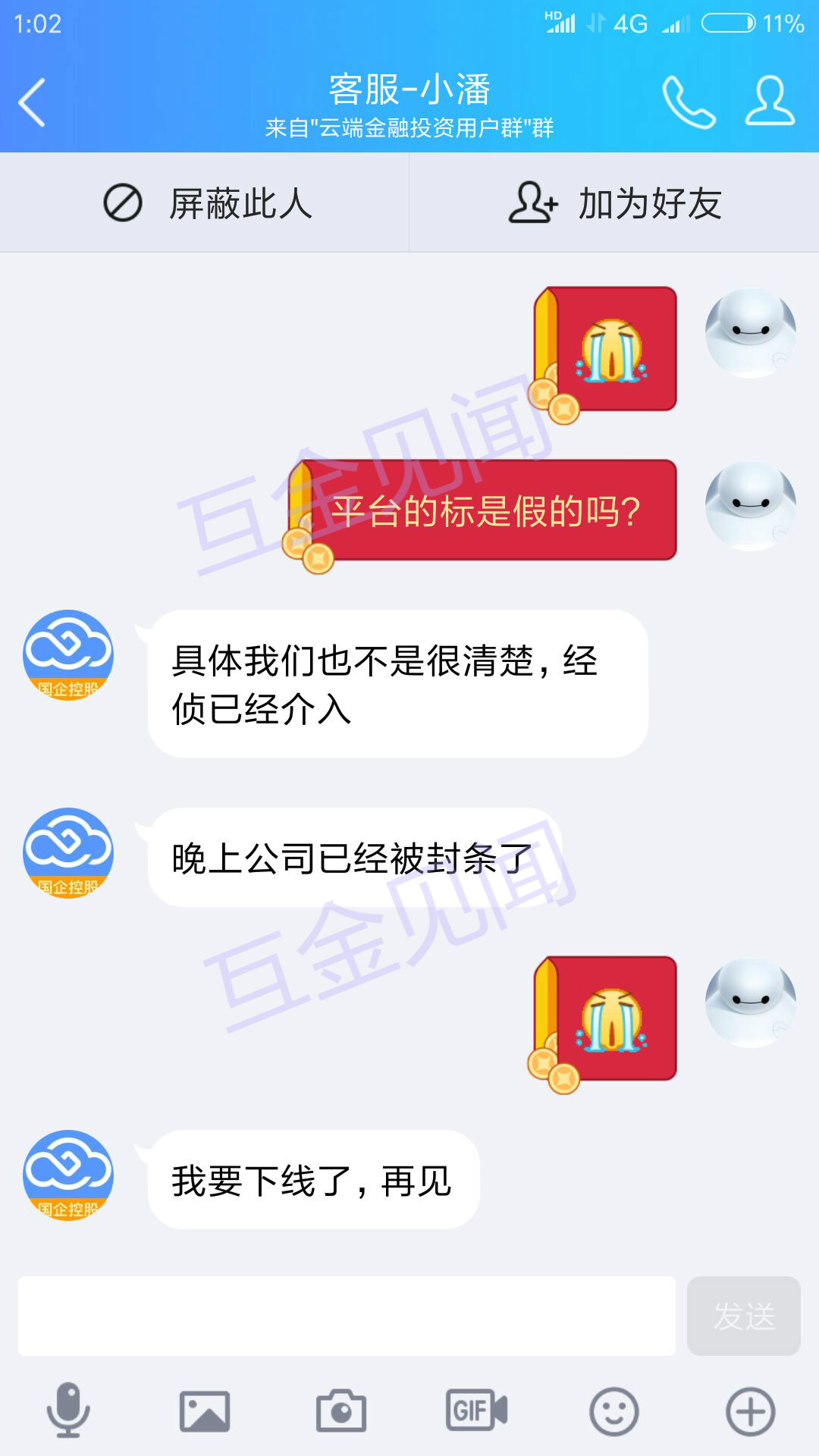Open the contact profile icon
Image resolution: width=819 pixels, height=1456 pixels.
pos(770,101)
